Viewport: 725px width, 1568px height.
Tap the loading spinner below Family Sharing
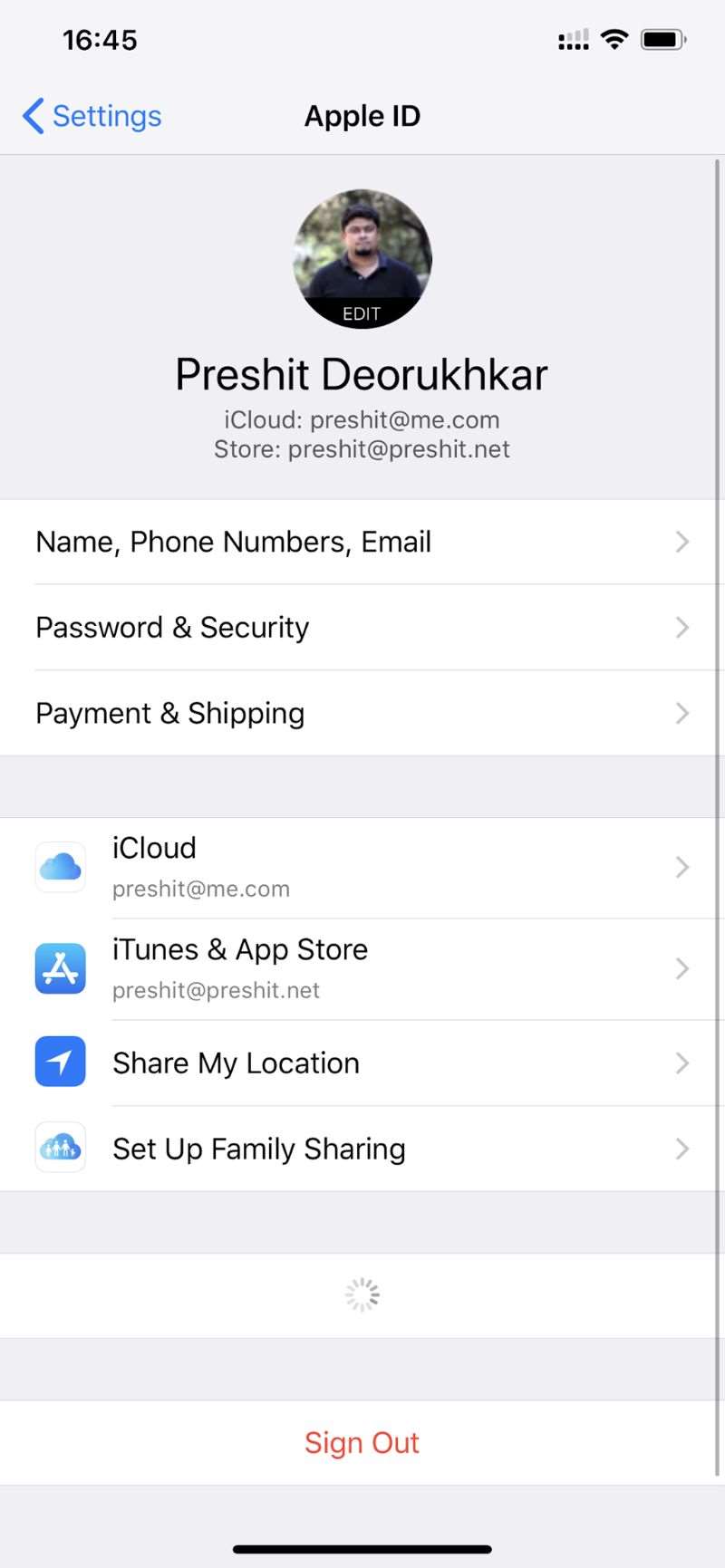click(x=362, y=1295)
